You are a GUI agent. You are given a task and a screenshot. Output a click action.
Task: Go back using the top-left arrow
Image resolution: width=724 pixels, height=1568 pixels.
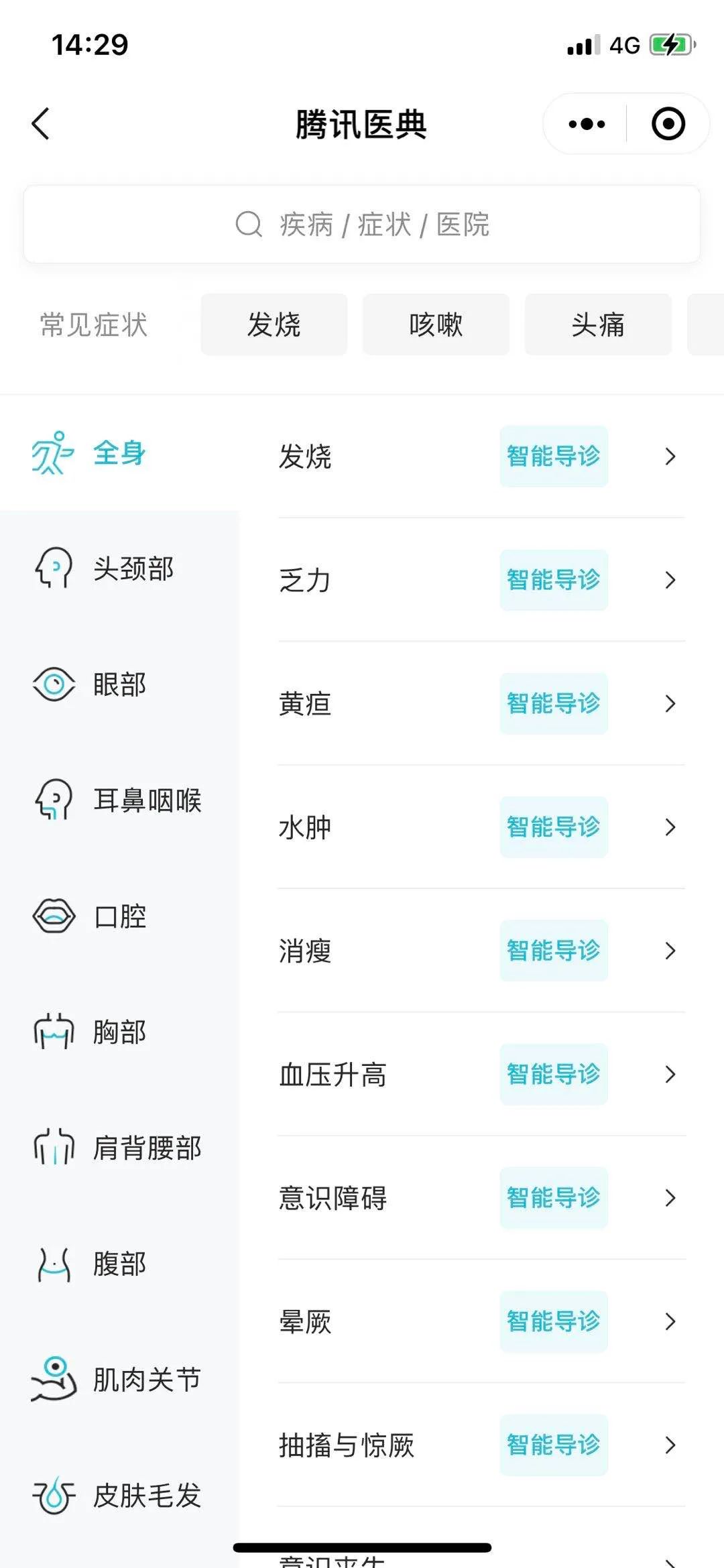pos(41,124)
